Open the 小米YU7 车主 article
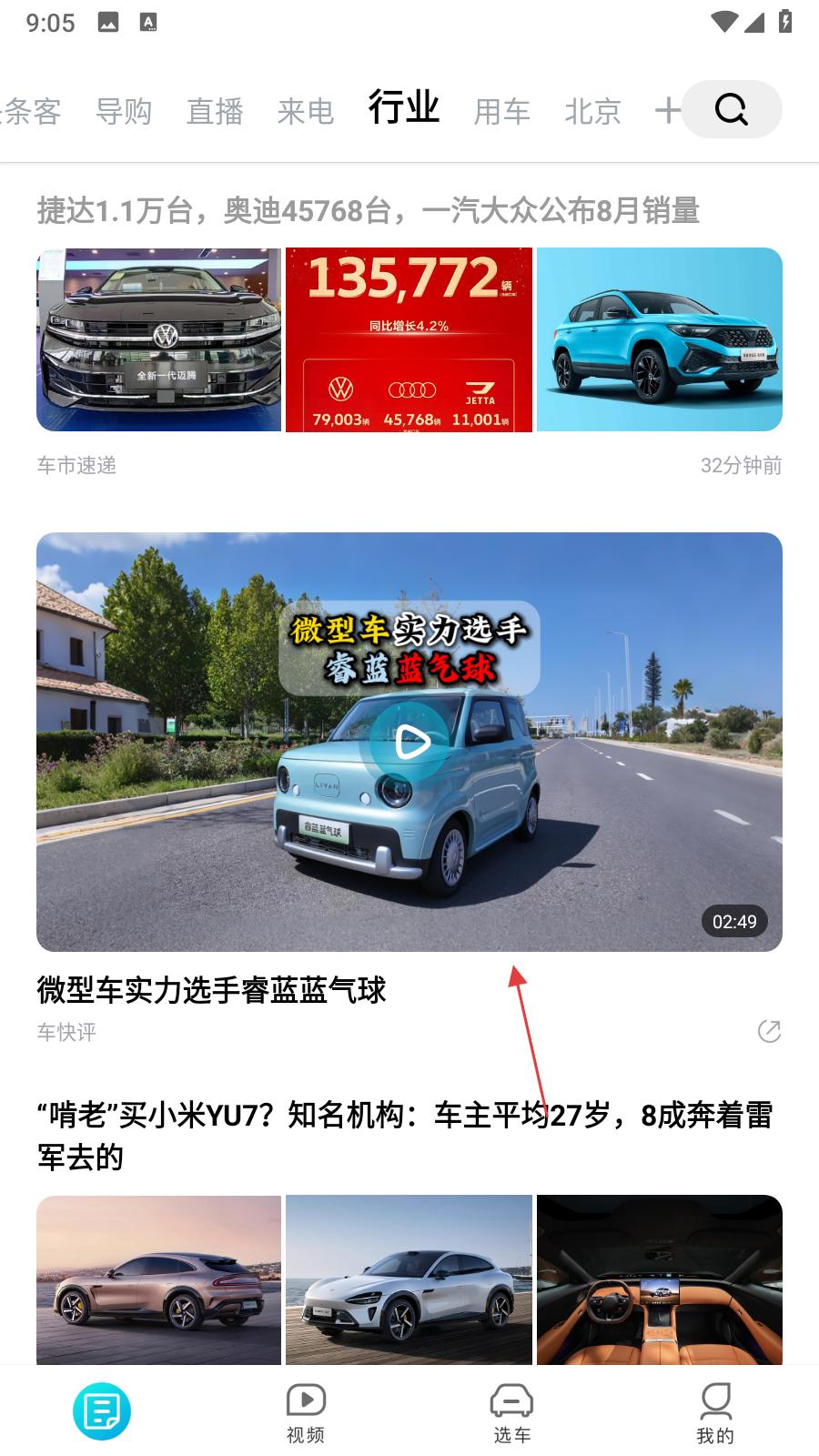Screen dimensions: 819x1456 (x=404, y=1135)
